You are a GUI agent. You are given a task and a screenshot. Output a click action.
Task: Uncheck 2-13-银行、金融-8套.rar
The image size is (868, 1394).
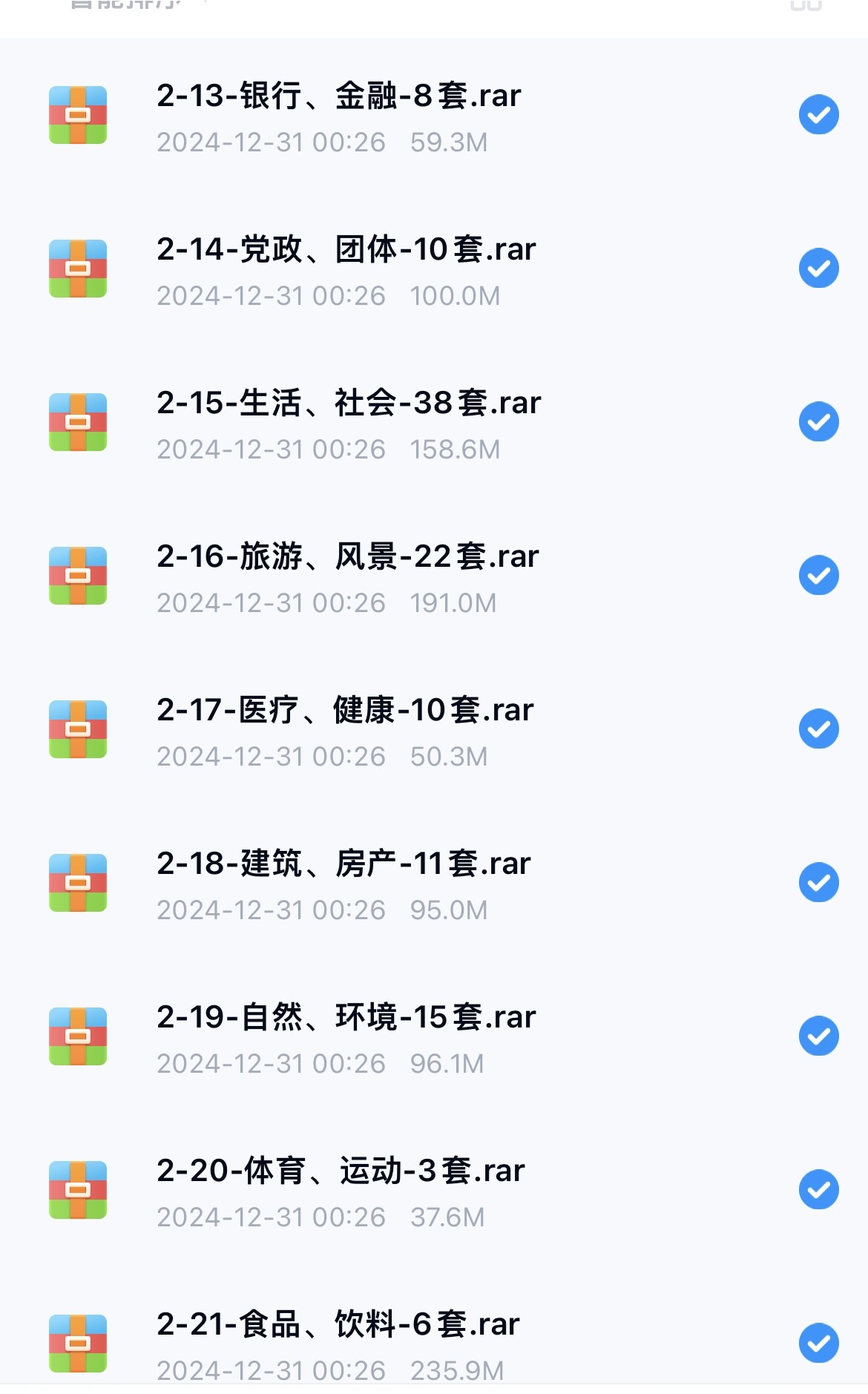click(818, 115)
